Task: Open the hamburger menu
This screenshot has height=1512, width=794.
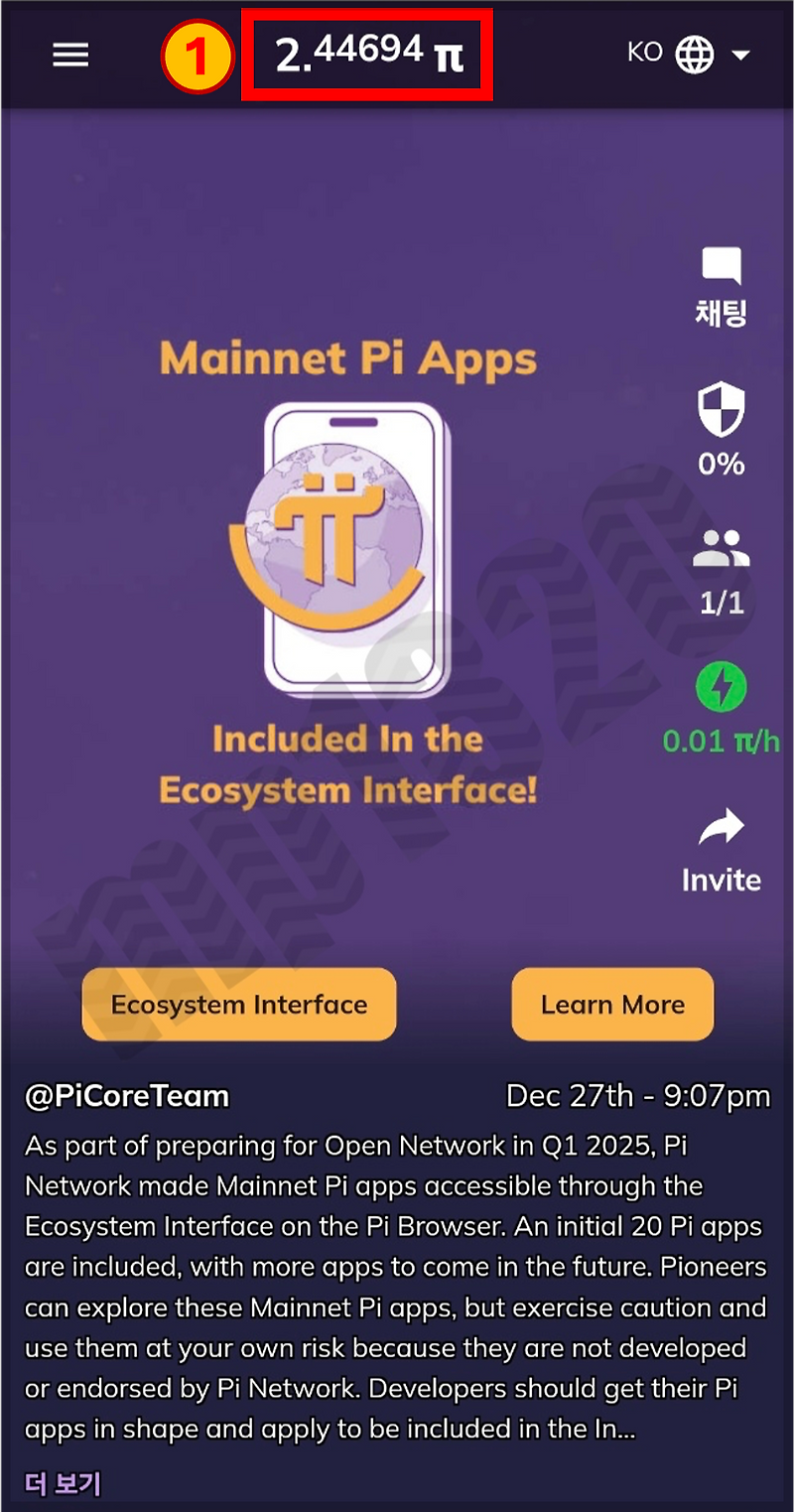Action: point(69,54)
